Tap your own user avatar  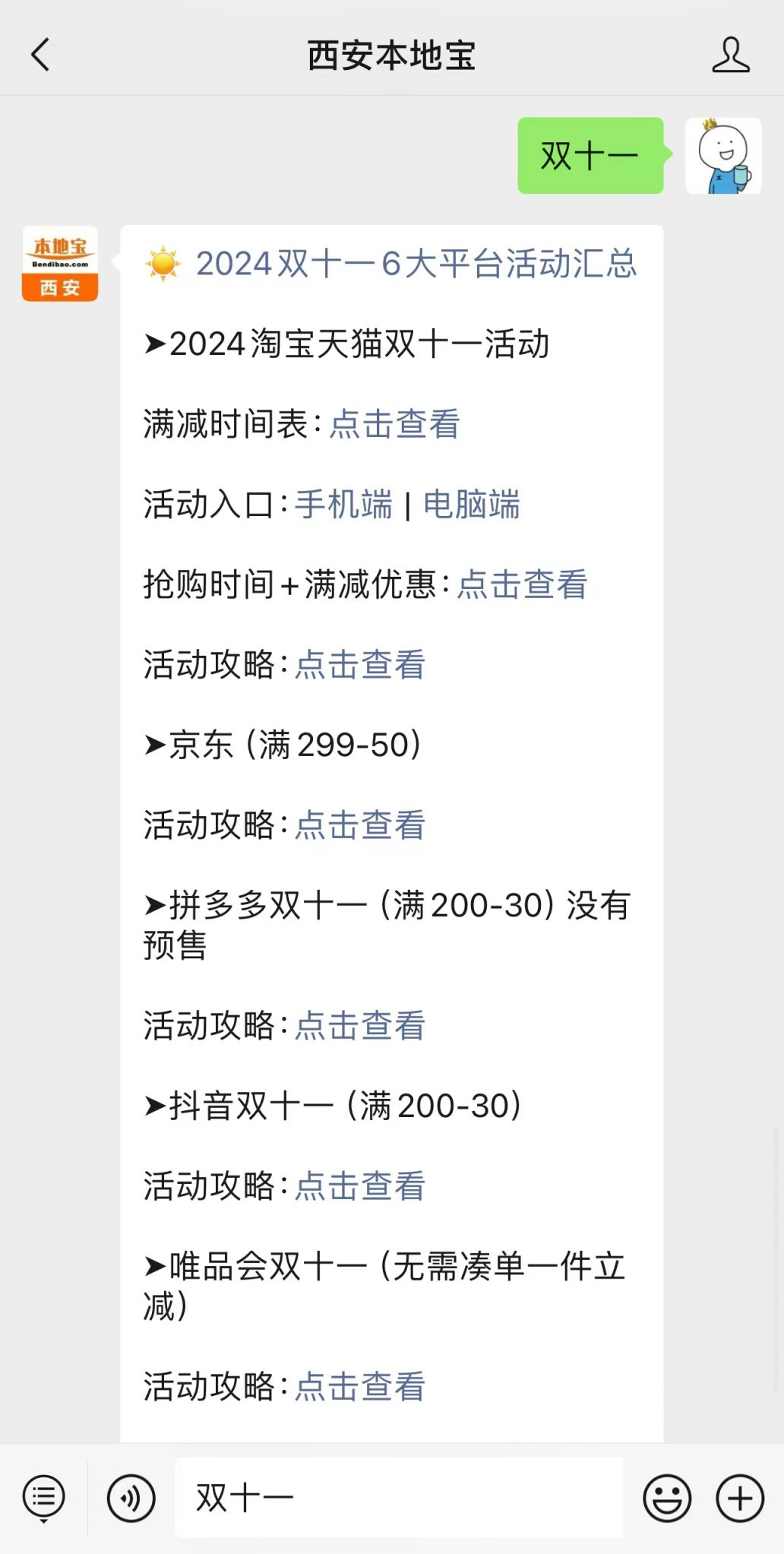724,156
